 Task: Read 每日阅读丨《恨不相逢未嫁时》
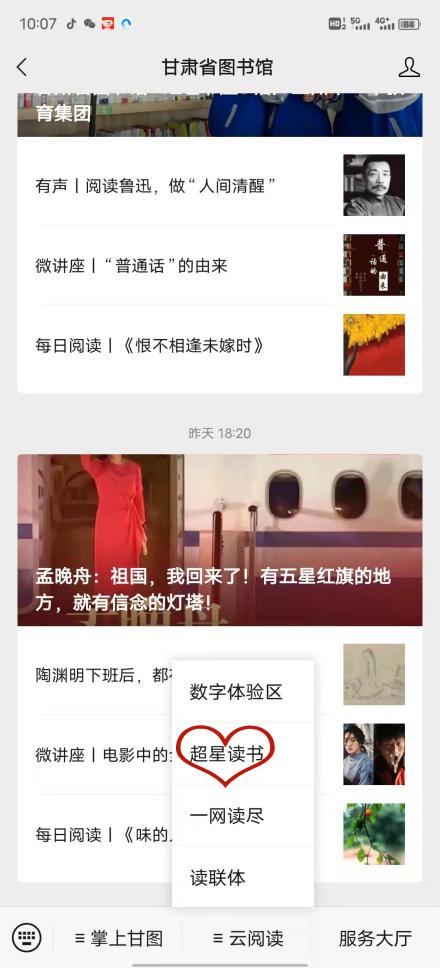220,345
